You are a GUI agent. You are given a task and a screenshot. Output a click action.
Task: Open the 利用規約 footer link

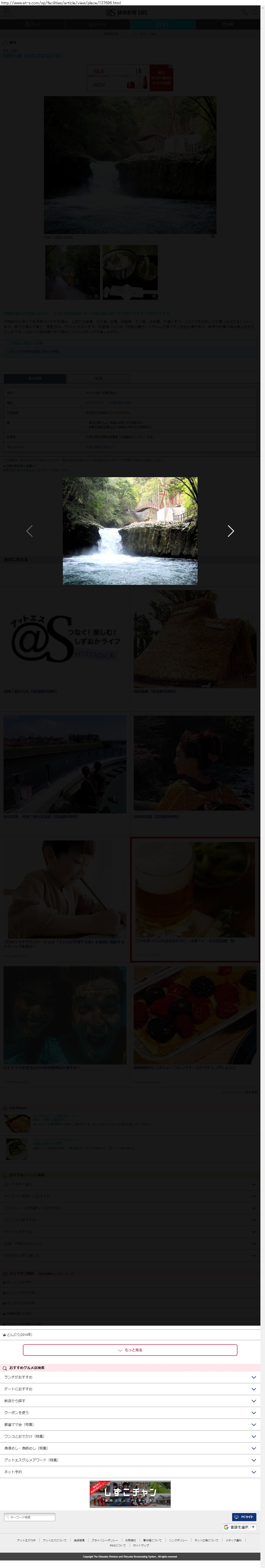point(130,1540)
